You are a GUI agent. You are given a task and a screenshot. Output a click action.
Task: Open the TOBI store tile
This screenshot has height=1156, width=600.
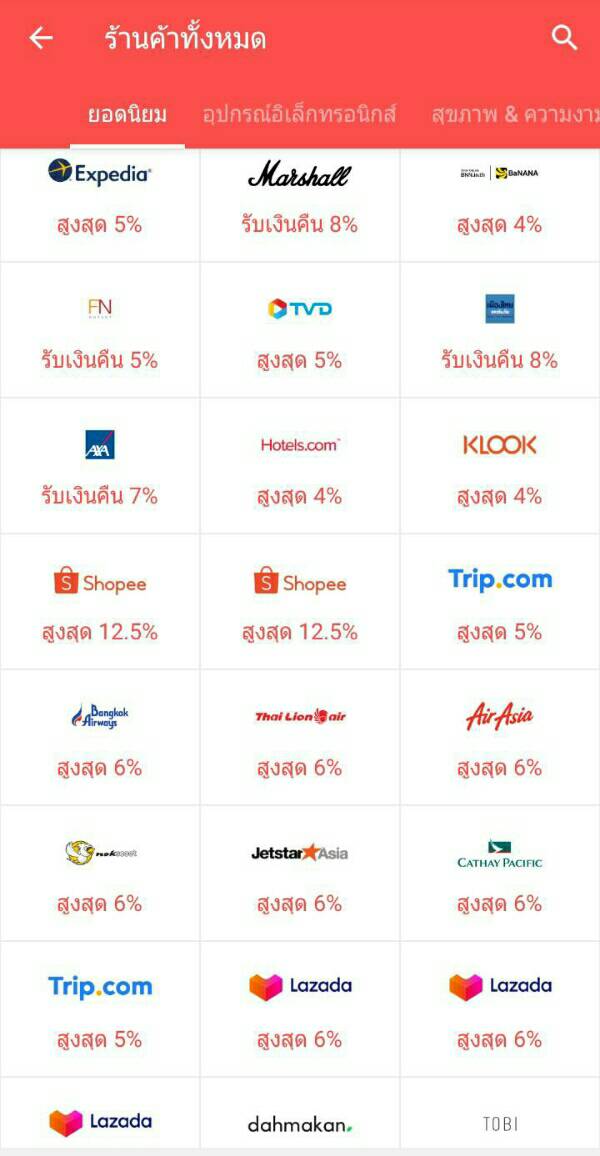coord(500,1113)
